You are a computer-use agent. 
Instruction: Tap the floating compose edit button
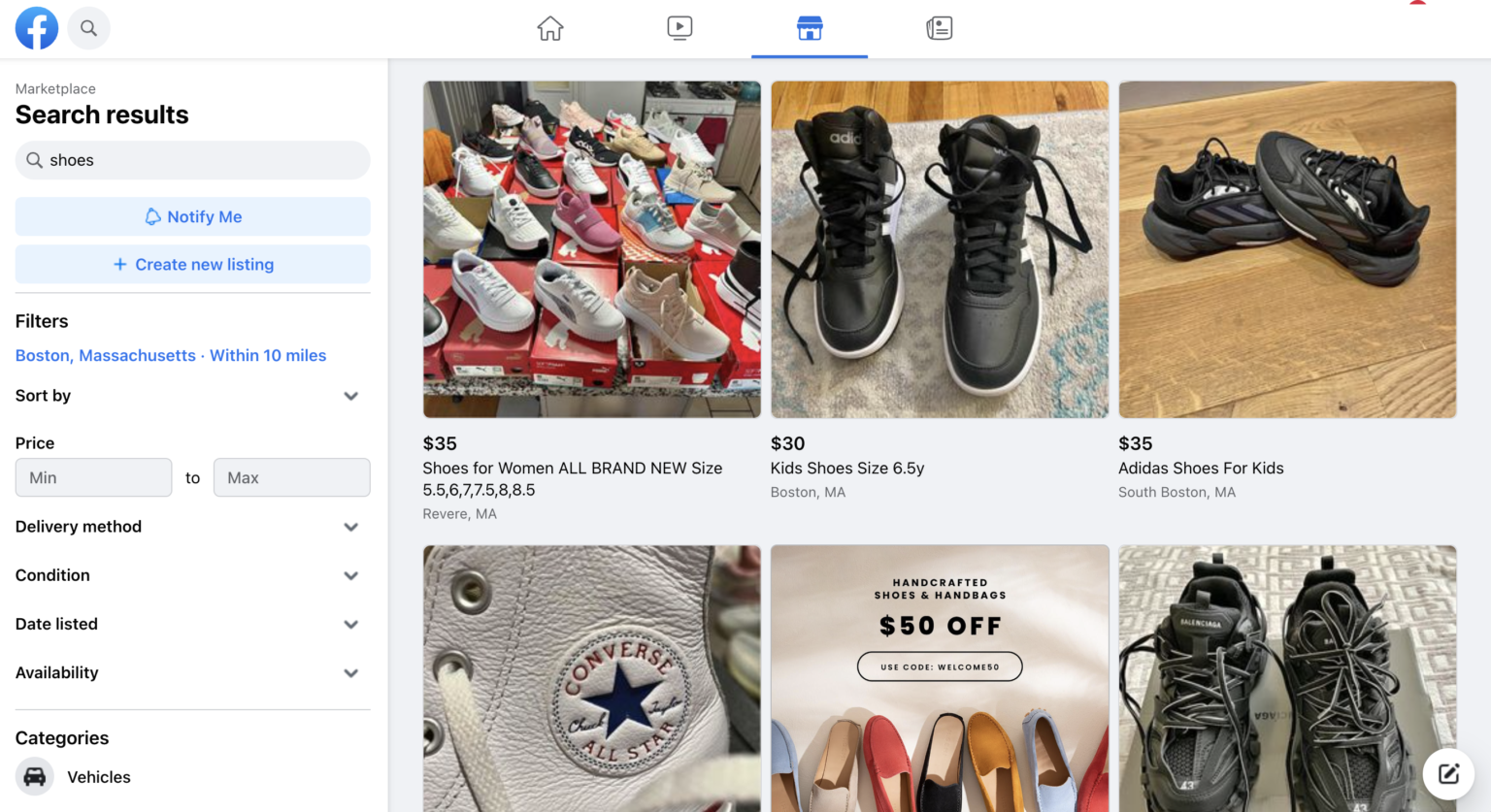point(1448,773)
